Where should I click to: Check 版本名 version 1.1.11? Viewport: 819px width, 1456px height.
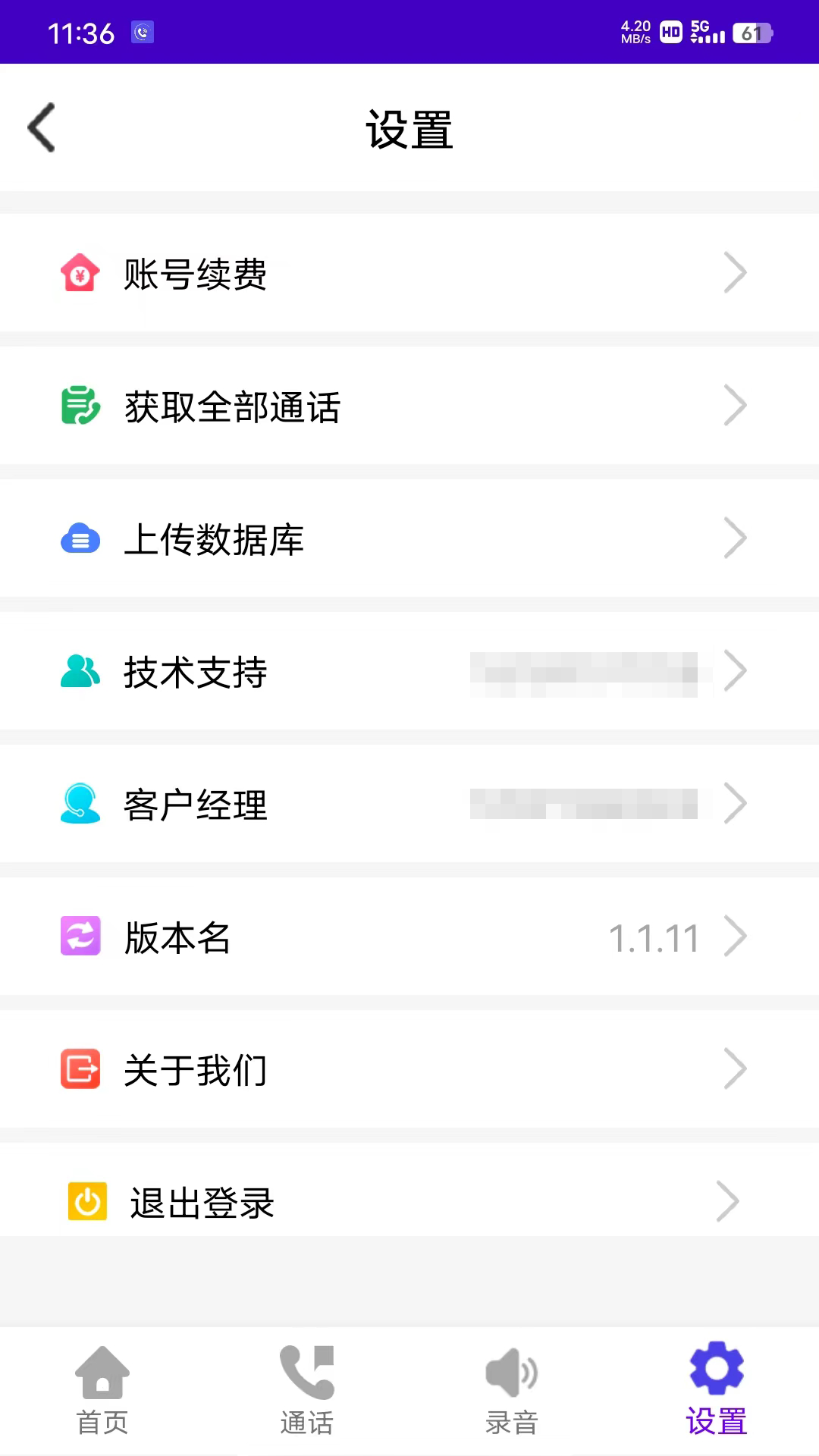[x=409, y=937]
